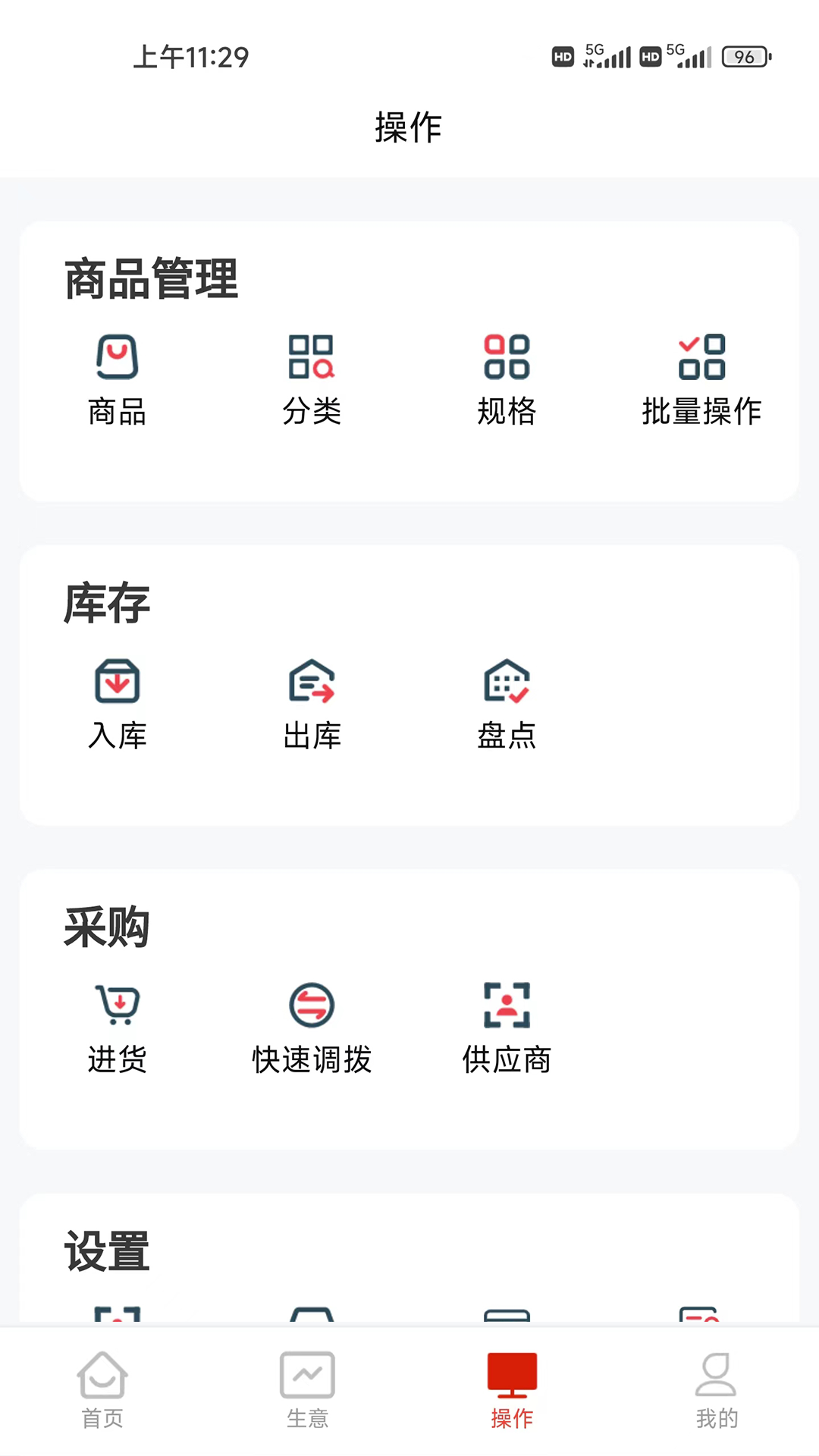Go to 规格 specifications
The image size is (819, 1456).
tap(507, 379)
